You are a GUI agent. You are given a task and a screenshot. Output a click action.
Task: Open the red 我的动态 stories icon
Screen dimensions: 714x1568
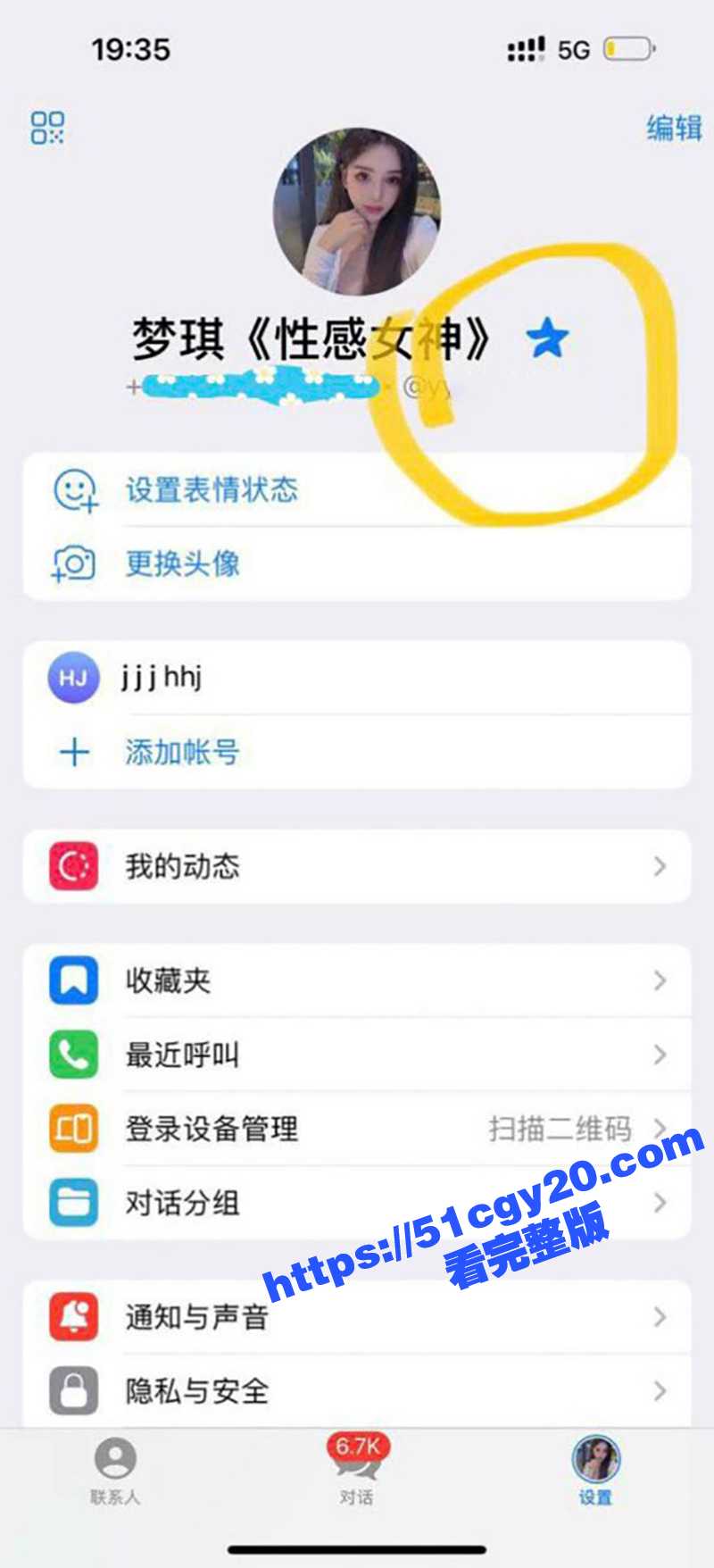[x=74, y=864]
